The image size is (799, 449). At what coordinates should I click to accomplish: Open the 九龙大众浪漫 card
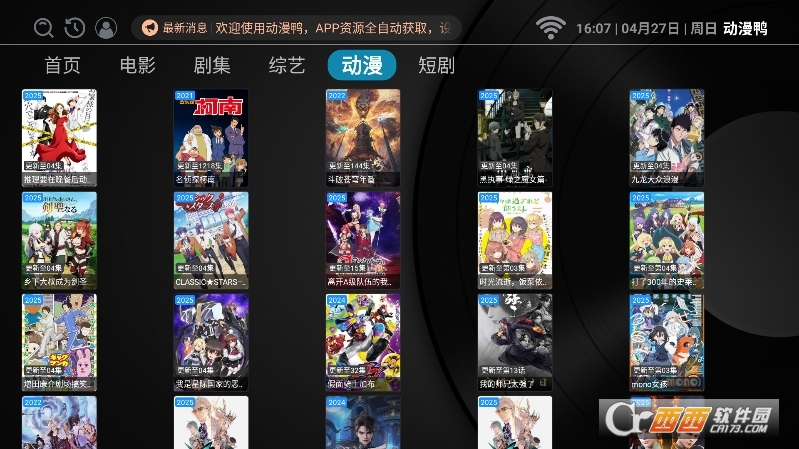click(666, 137)
